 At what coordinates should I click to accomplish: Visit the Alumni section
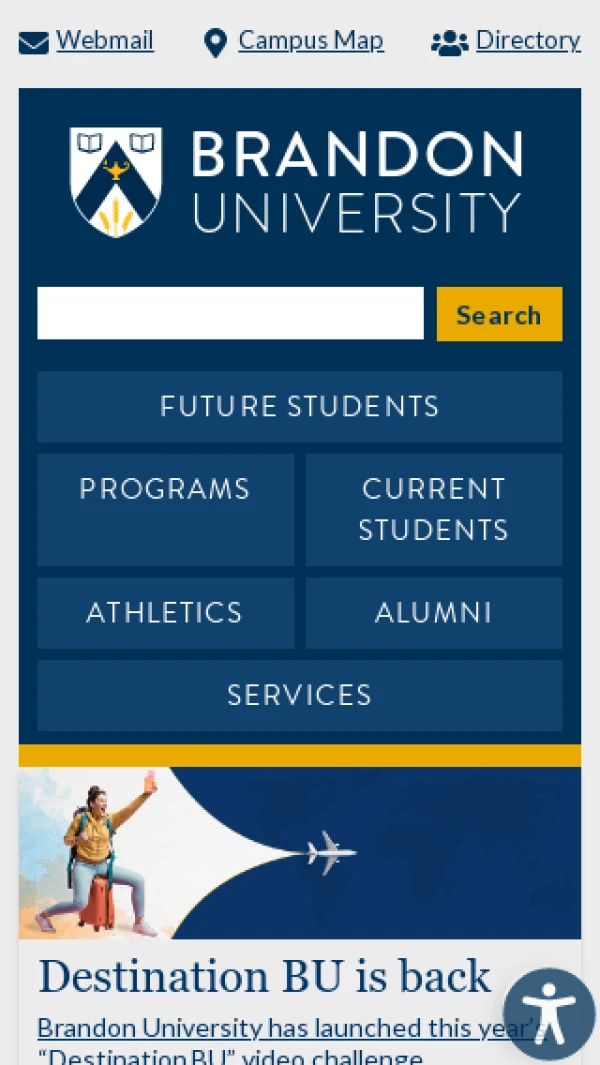click(433, 612)
